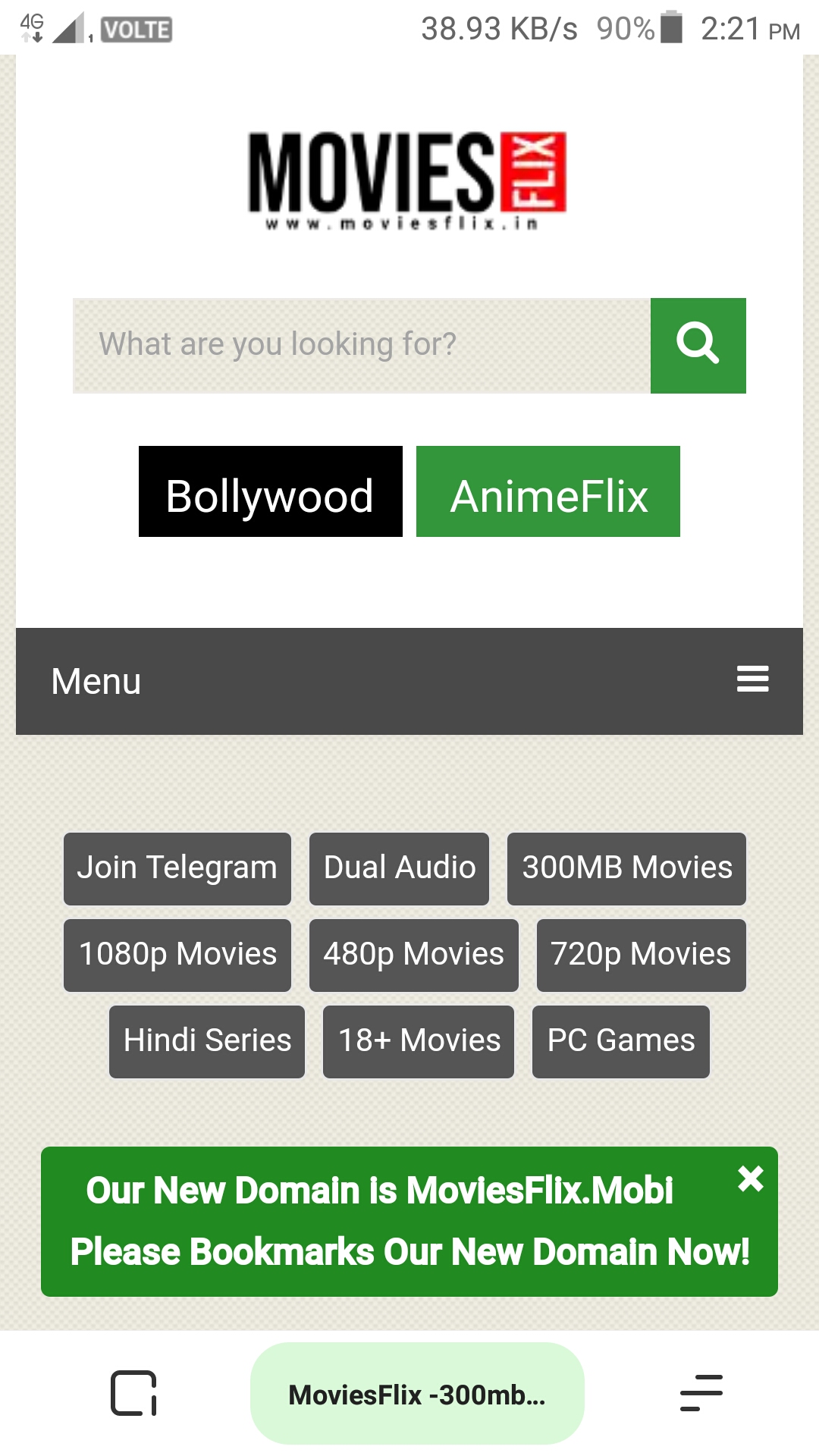View 1080p Movies
819x1456 pixels.
177,955
